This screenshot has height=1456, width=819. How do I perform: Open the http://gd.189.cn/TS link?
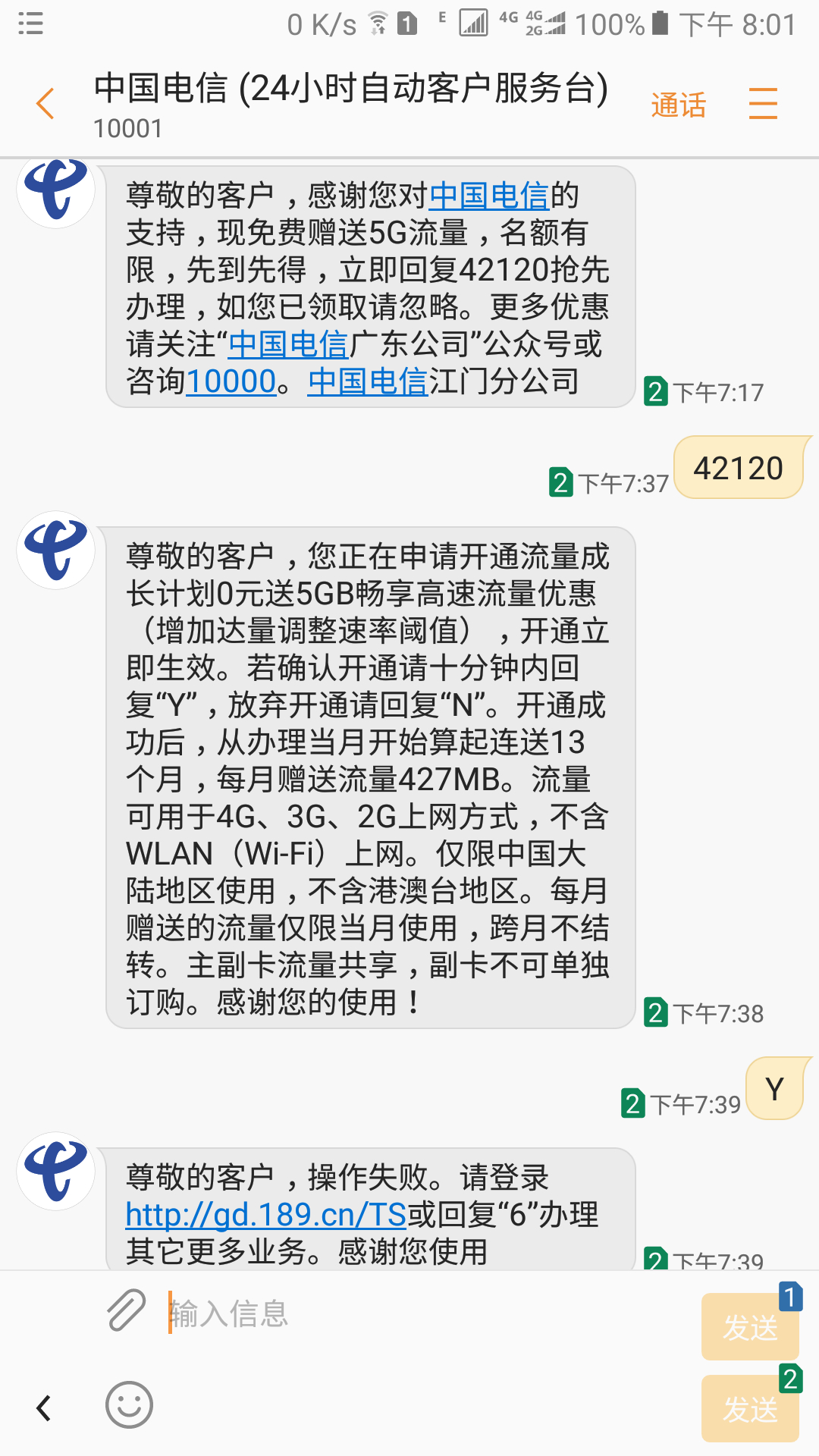tap(266, 1215)
